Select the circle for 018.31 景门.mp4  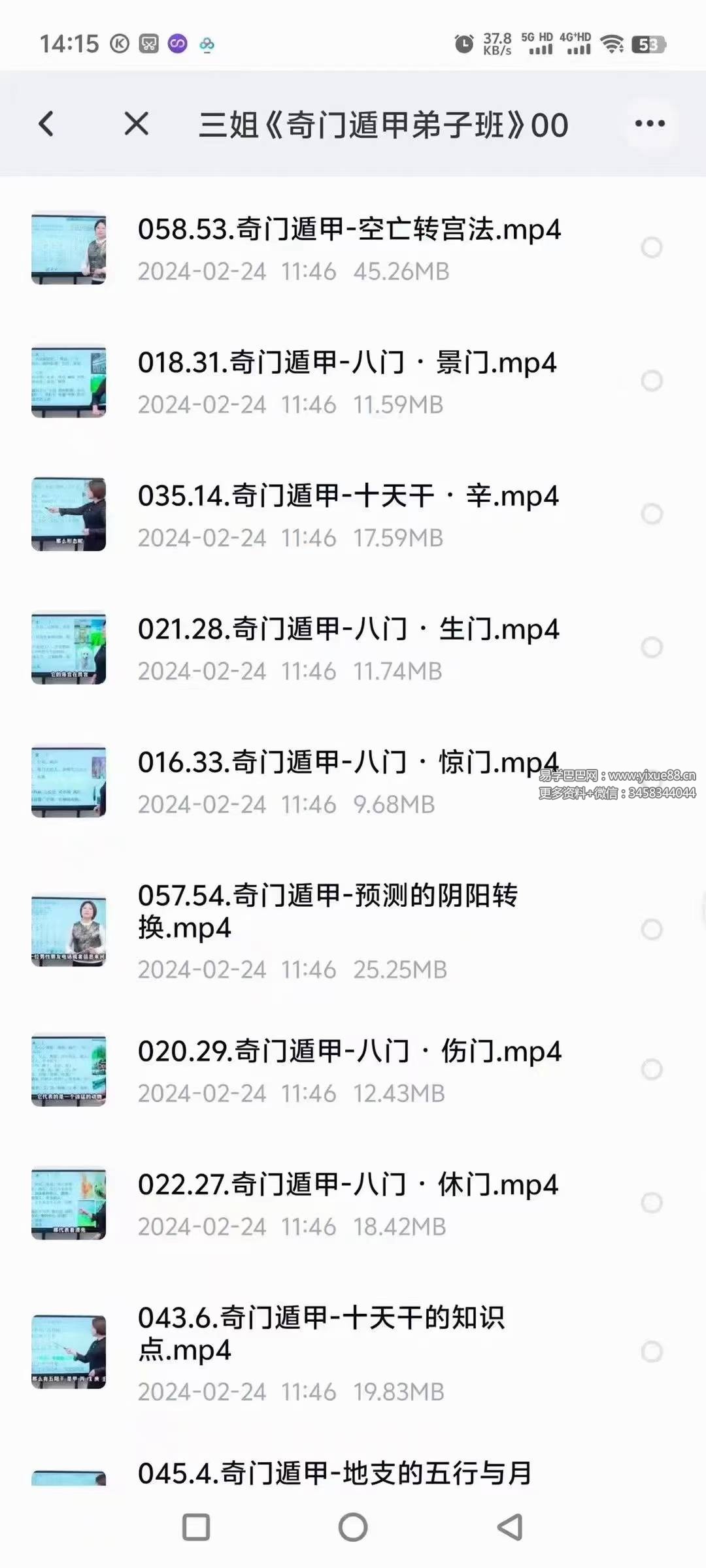click(x=651, y=381)
